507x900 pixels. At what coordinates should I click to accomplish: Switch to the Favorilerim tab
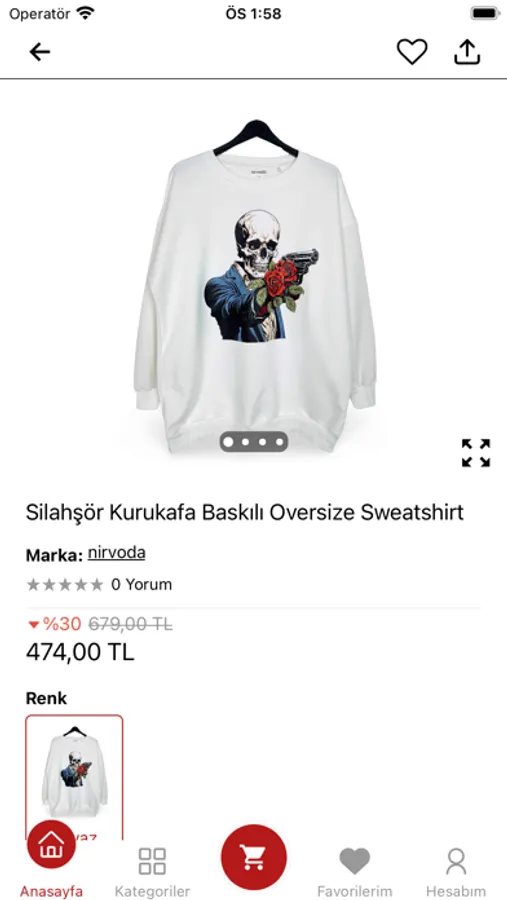point(355,872)
